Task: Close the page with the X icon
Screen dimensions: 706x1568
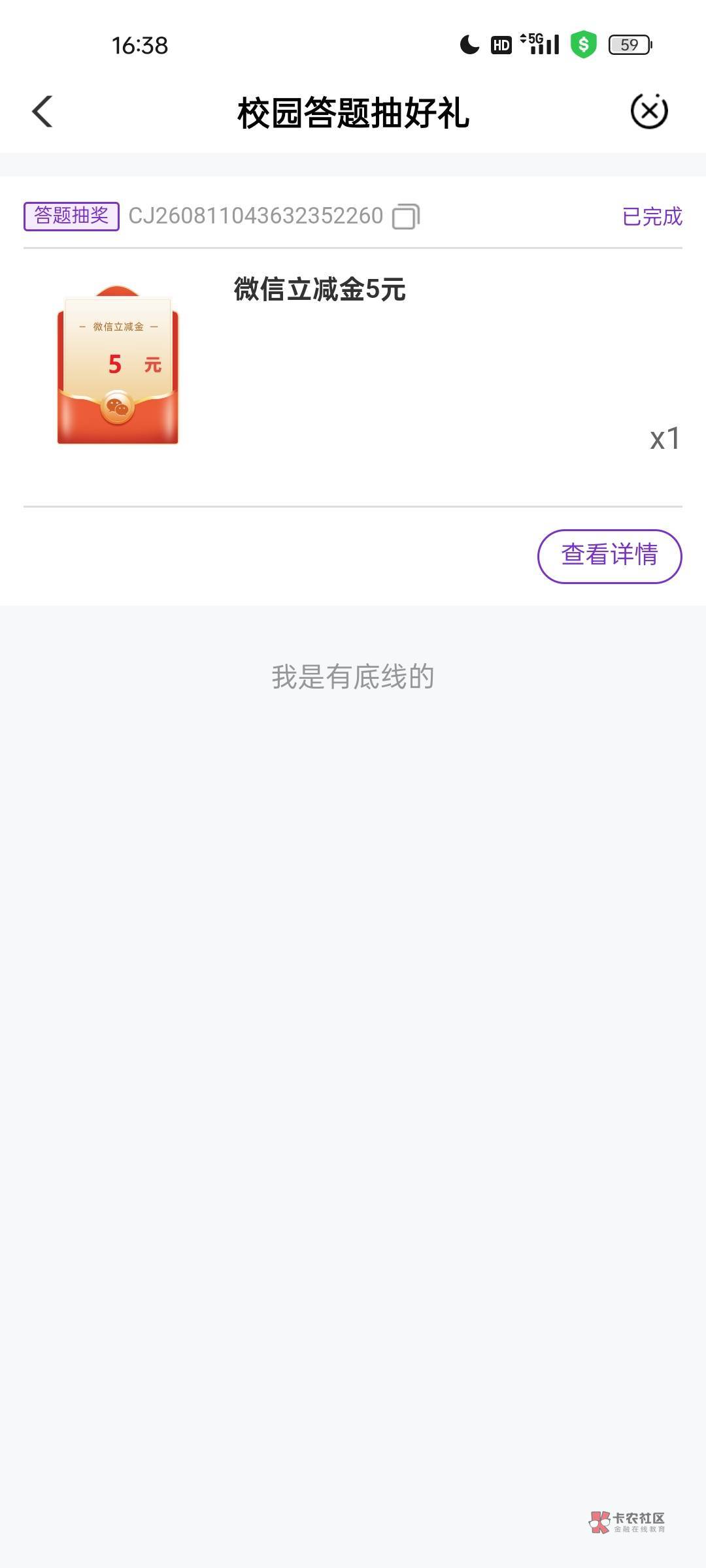Action: pyautogui.click(x=649, y=111)
